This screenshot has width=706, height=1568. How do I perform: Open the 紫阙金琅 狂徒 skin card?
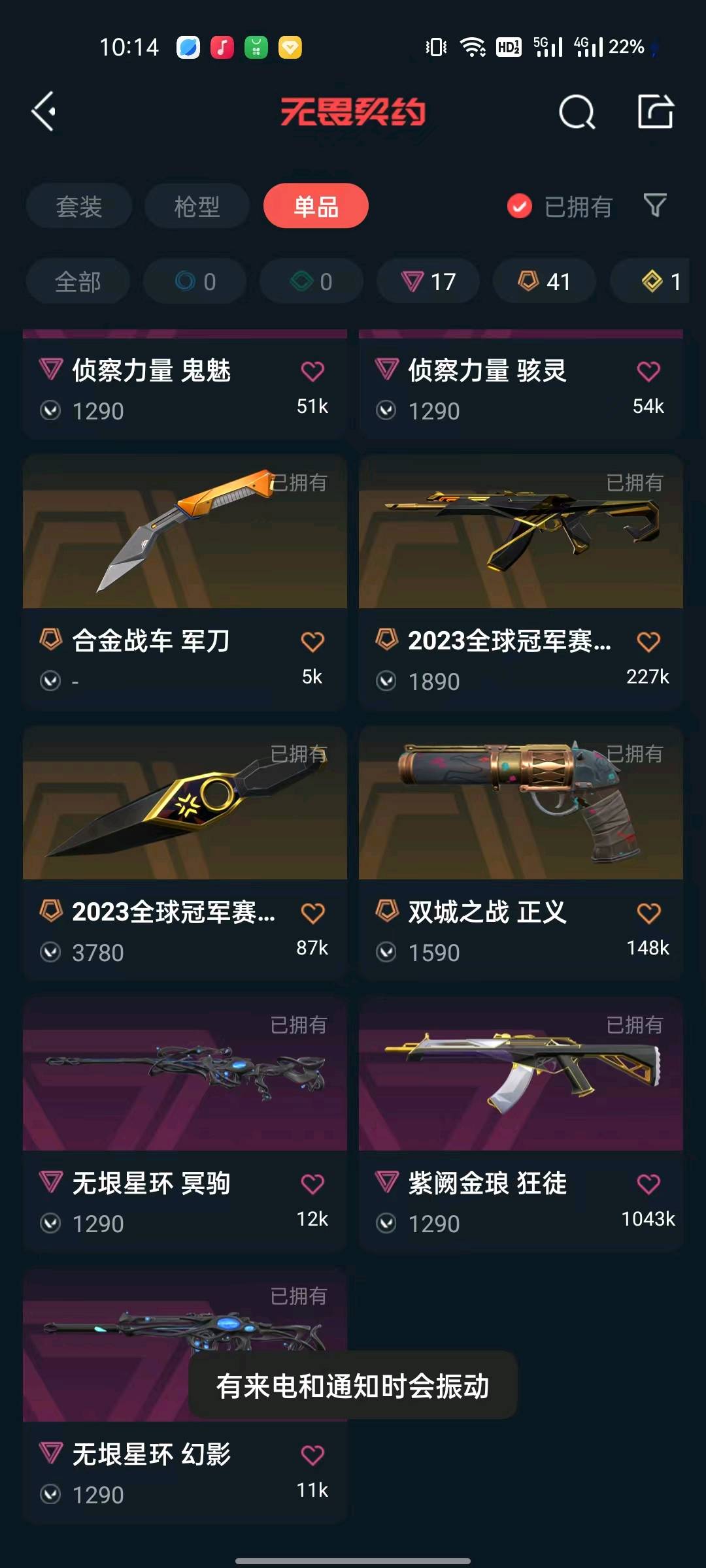521,1125
